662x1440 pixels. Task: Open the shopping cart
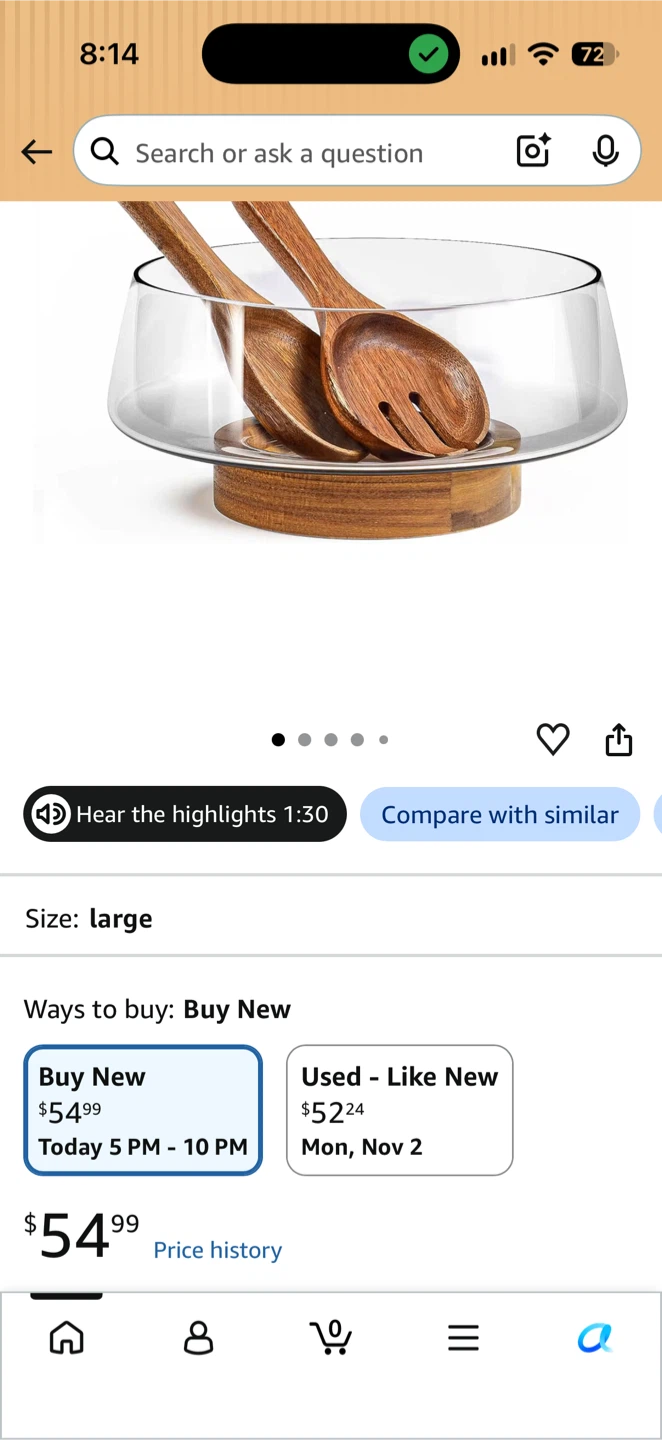(331, 1337)
